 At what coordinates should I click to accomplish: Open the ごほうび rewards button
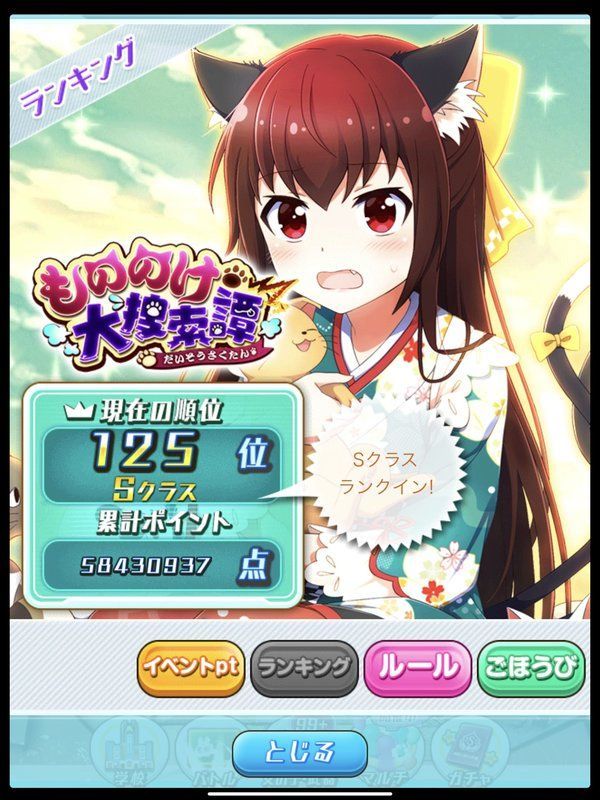pos(531,667)
